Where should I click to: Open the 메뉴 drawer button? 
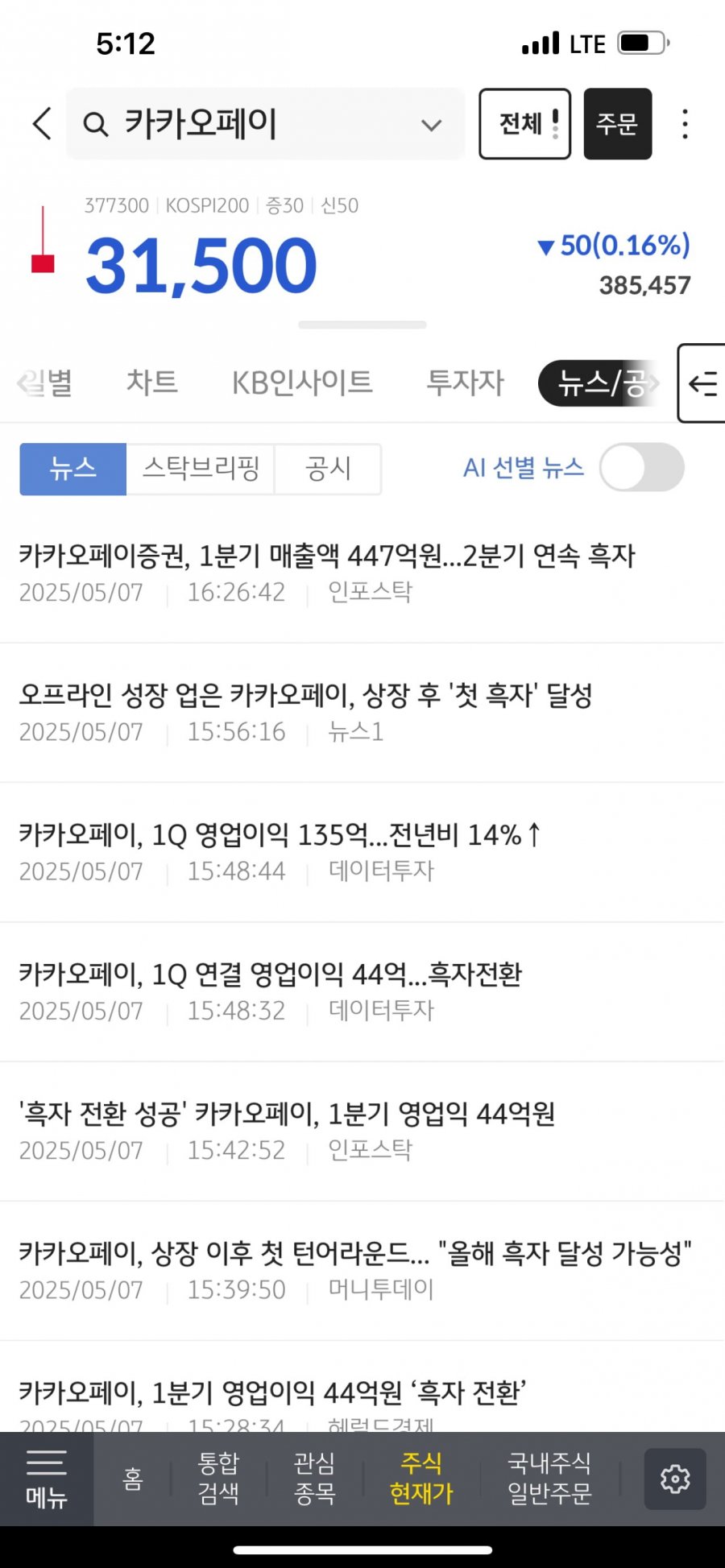(46, 1479)
